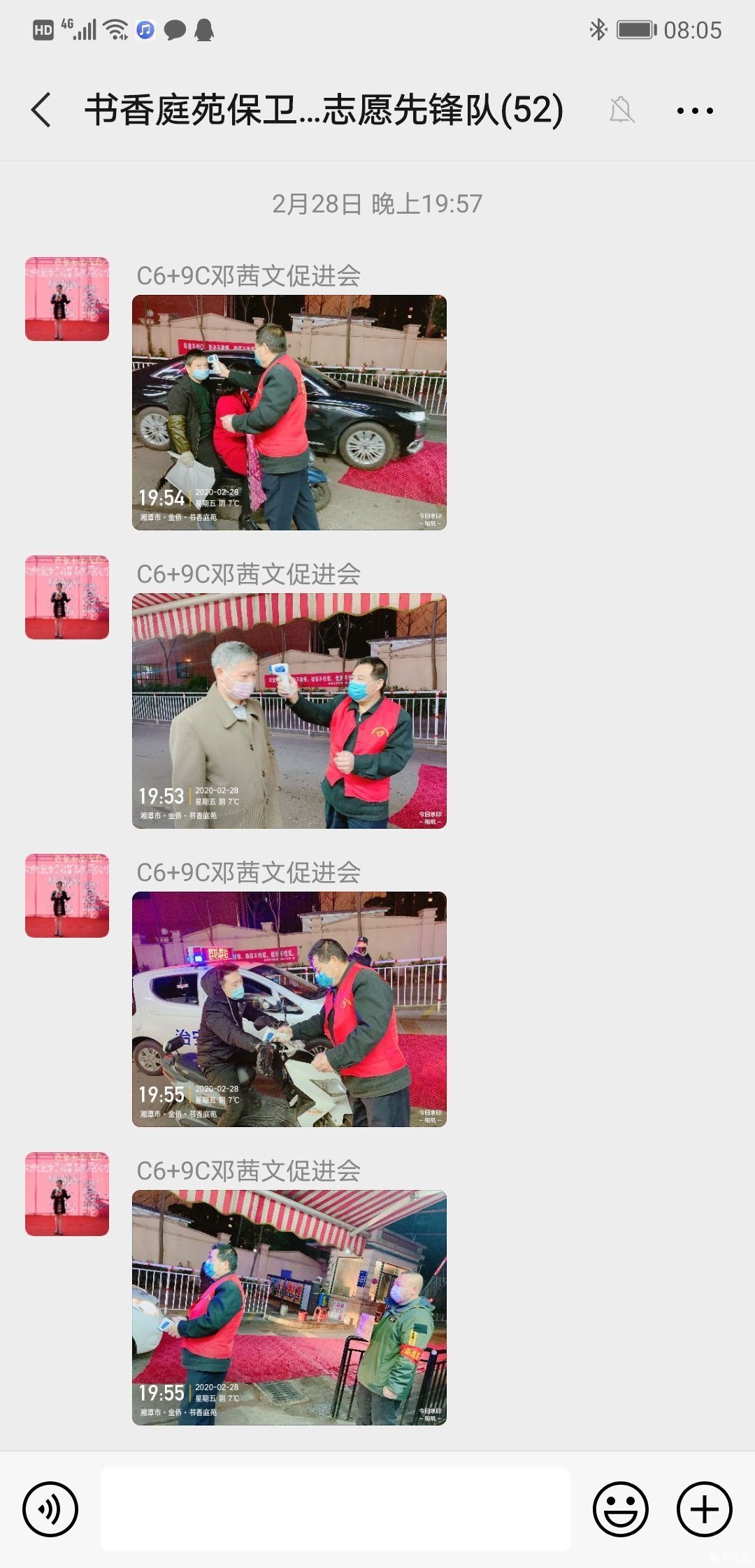This screenshot has height=1568, width=755.
Task: View the 19:55 photo under the striped awning
Action: 289,1307
